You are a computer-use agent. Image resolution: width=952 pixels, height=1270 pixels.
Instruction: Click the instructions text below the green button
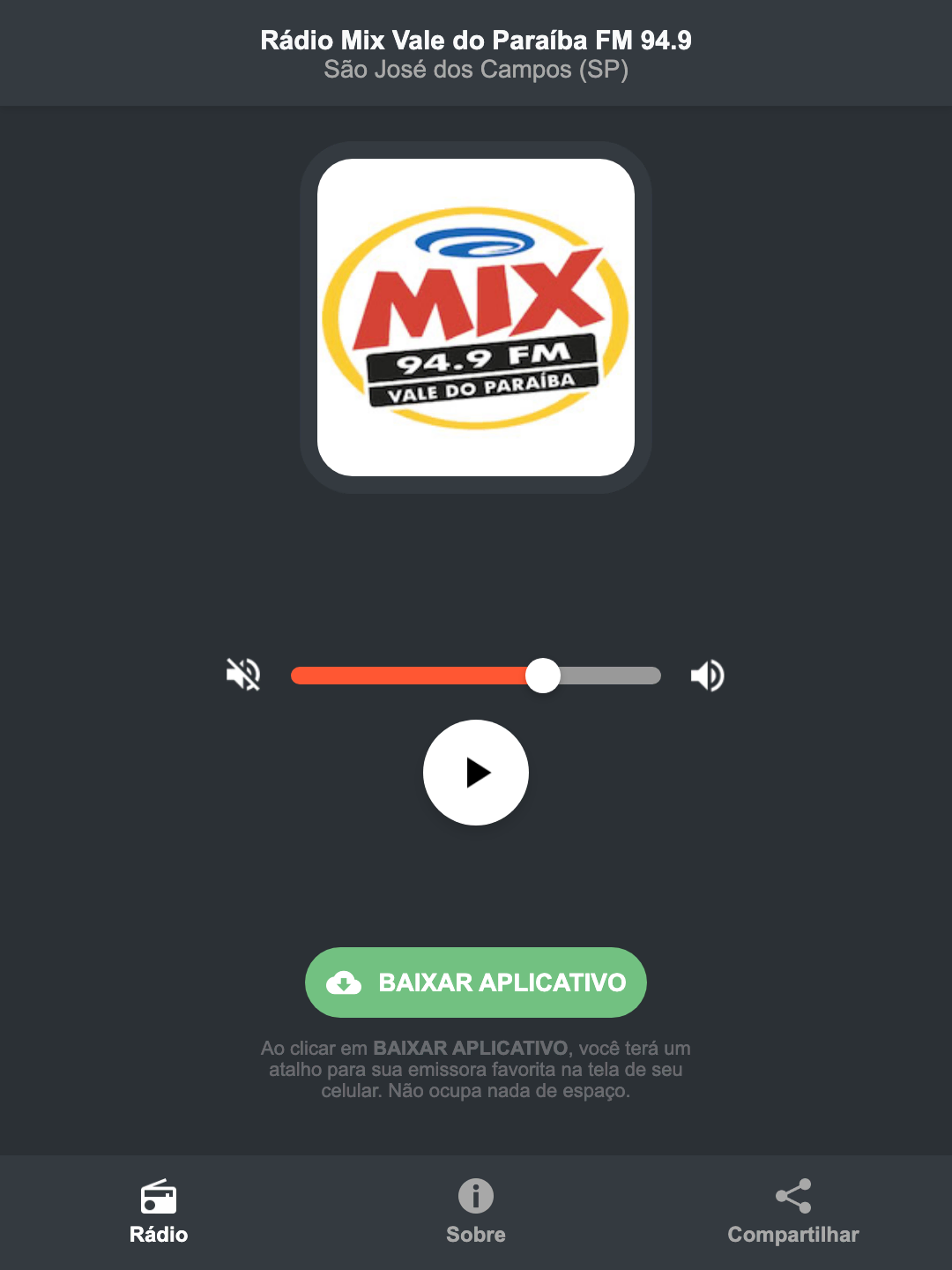point(476,1071)
